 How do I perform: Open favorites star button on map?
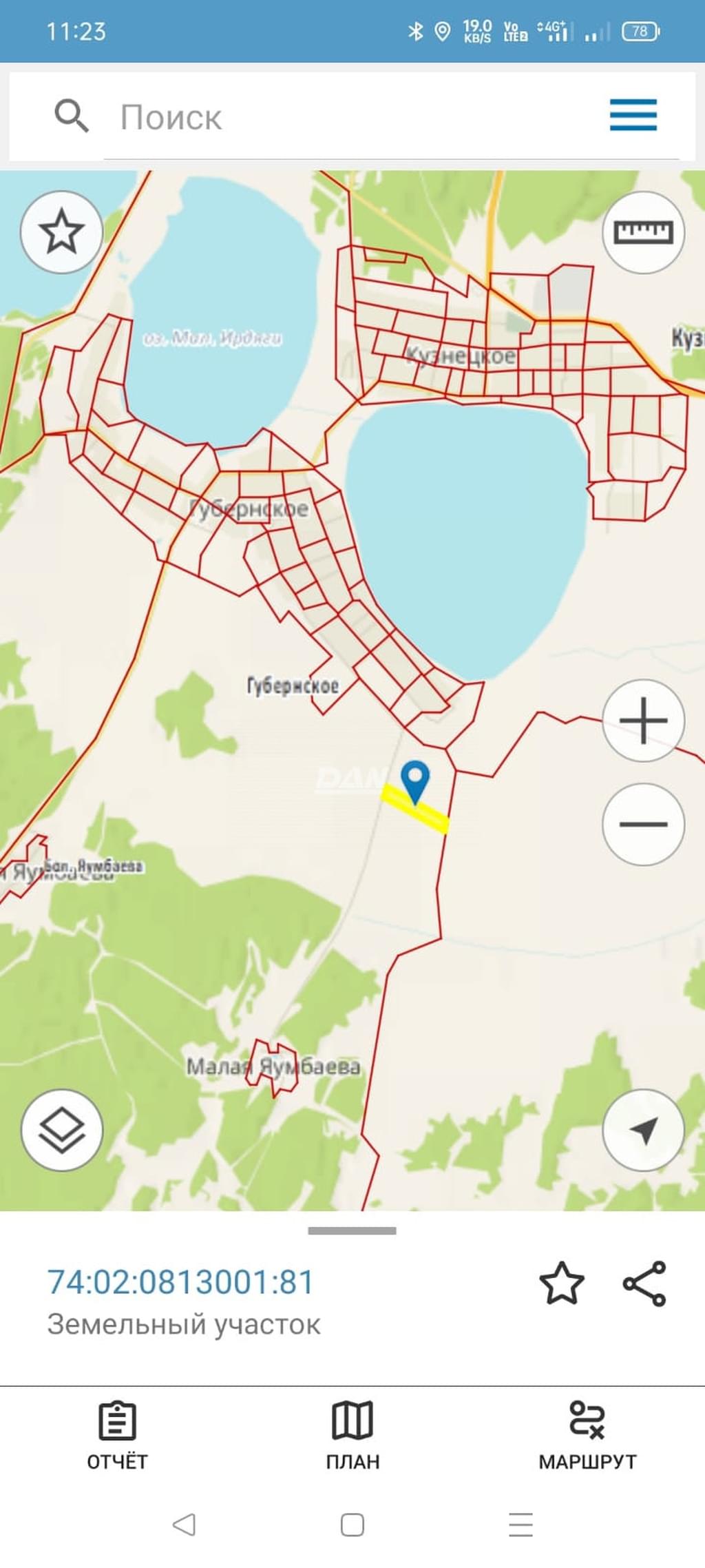point(61,232)
